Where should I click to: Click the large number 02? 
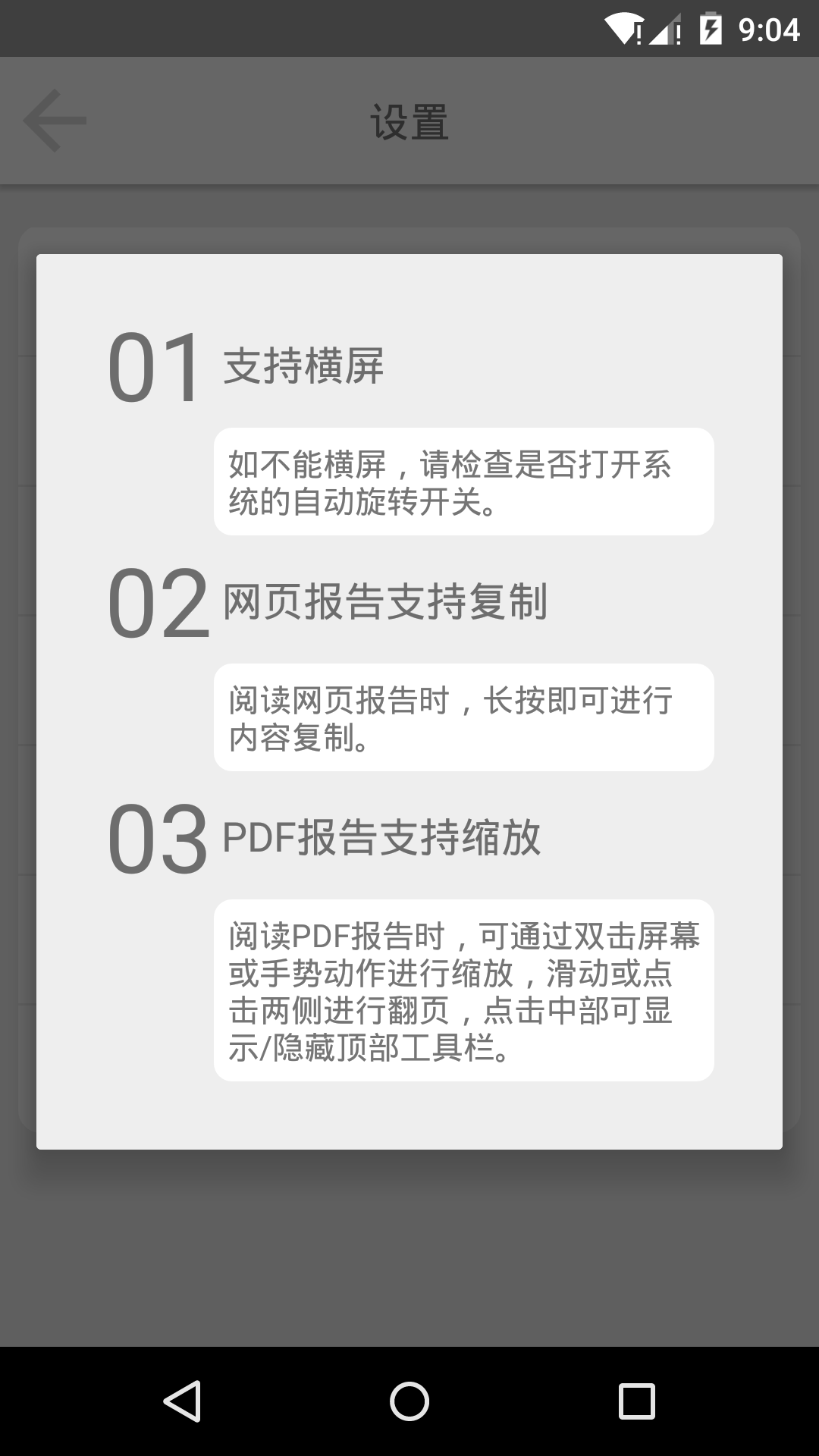pos(157,606)
